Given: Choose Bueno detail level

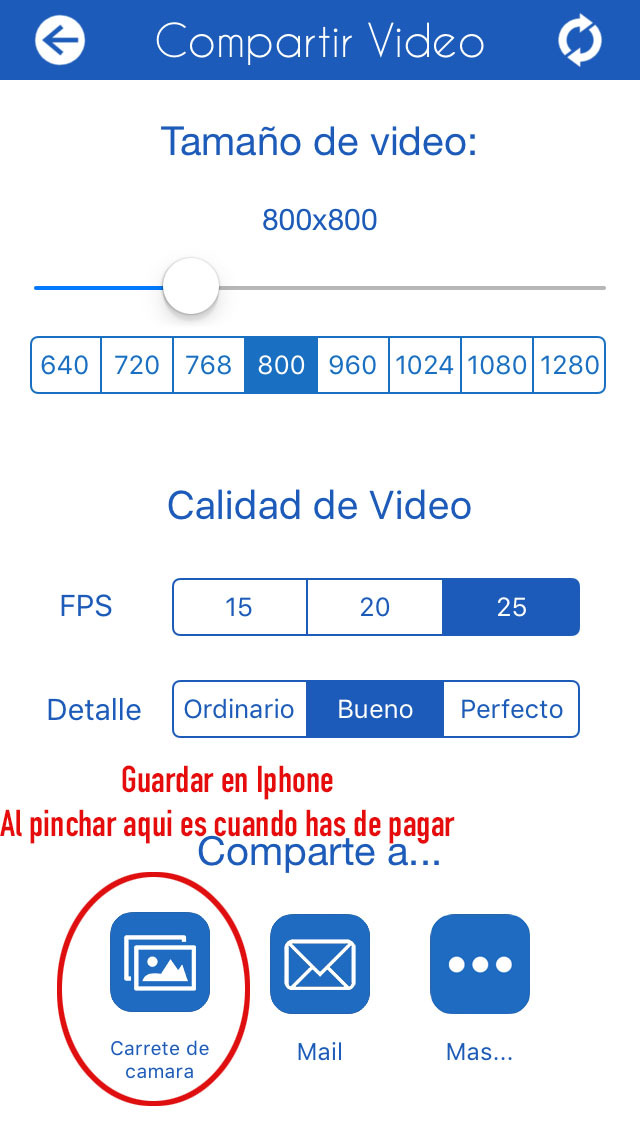Looking at the screenshot, I should tap(375, 709).
